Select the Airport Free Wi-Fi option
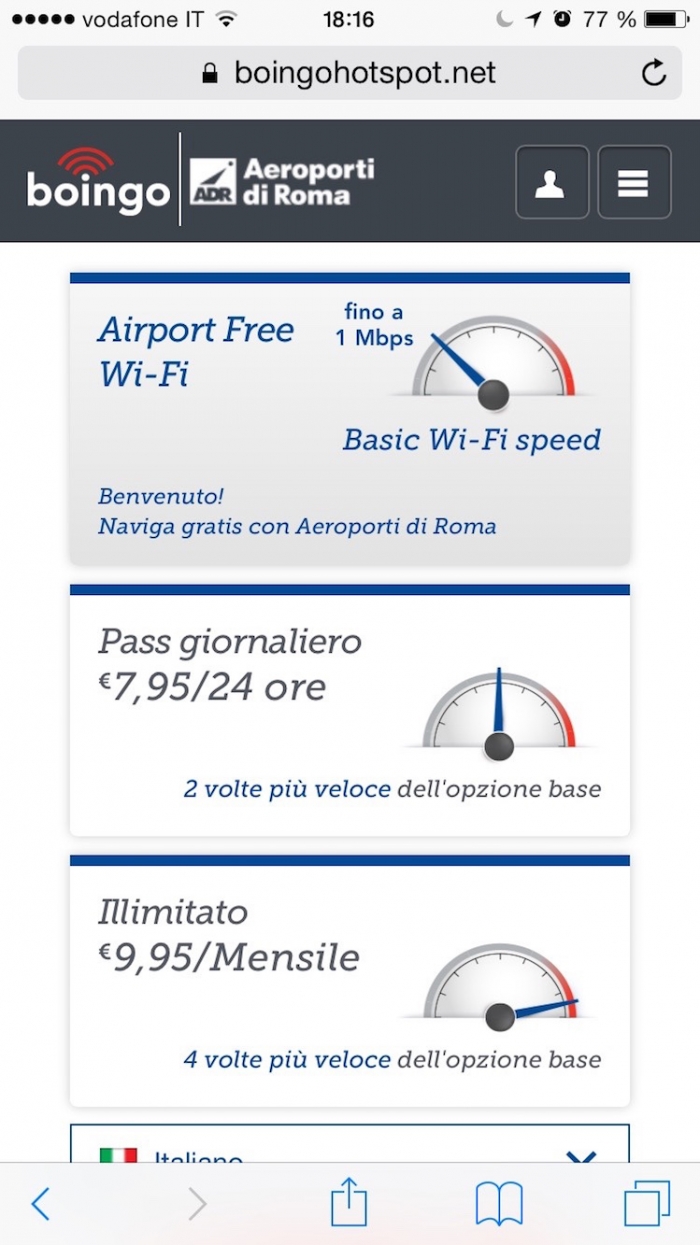Image resolution: width=700 pixels, height=1245 pixels. [x=349, y=420]
